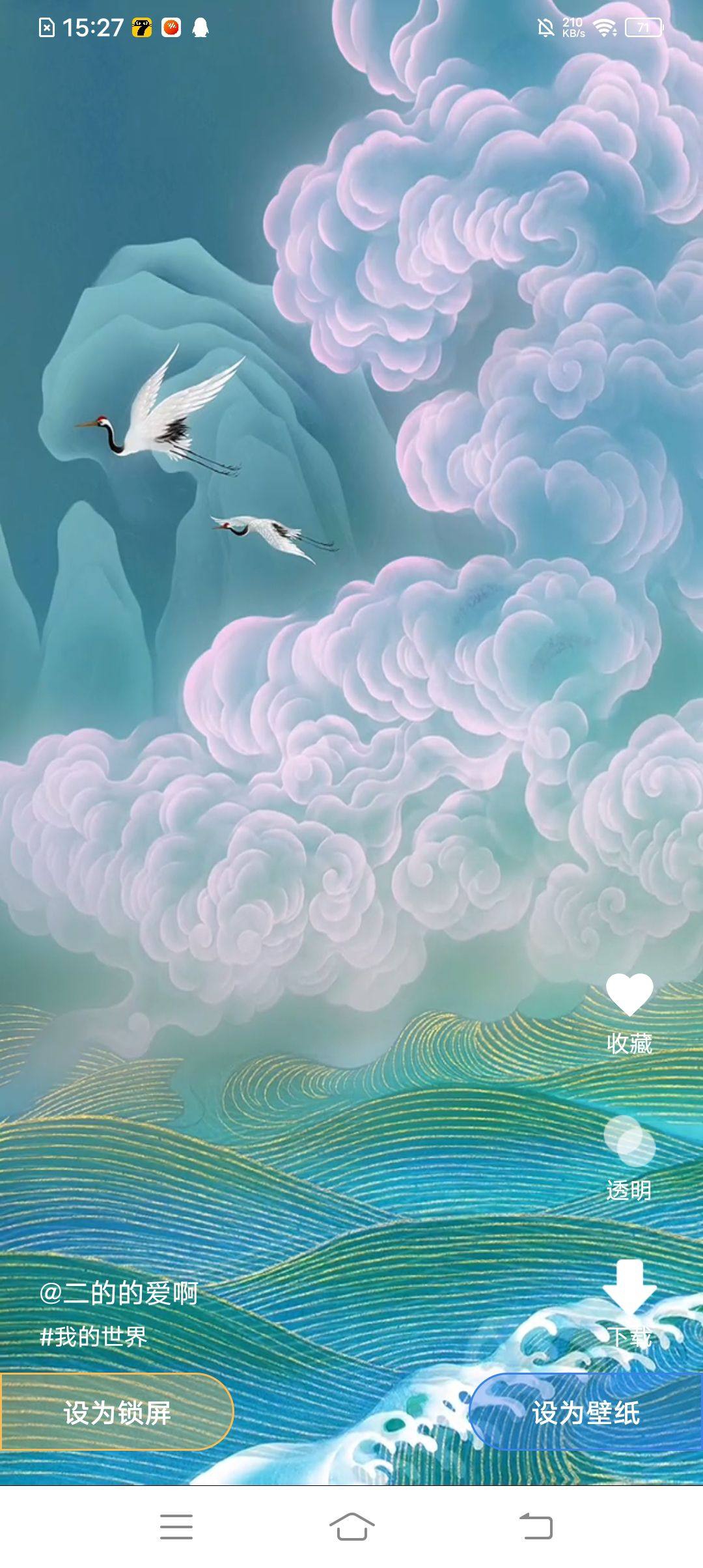Screen dimensions: 703x1568
Task: Open the profile of @二的的爱啊
Action: point(118,1293)
